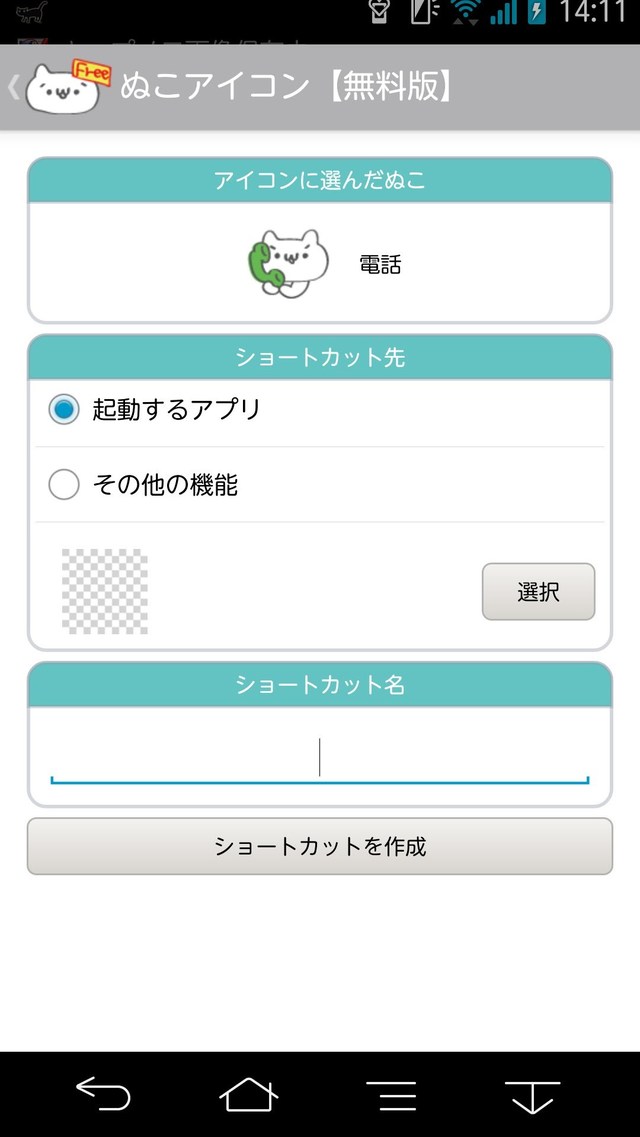Tap the system back button
The height and width of the screenshot is (1137, 640).
point(103,1094)
